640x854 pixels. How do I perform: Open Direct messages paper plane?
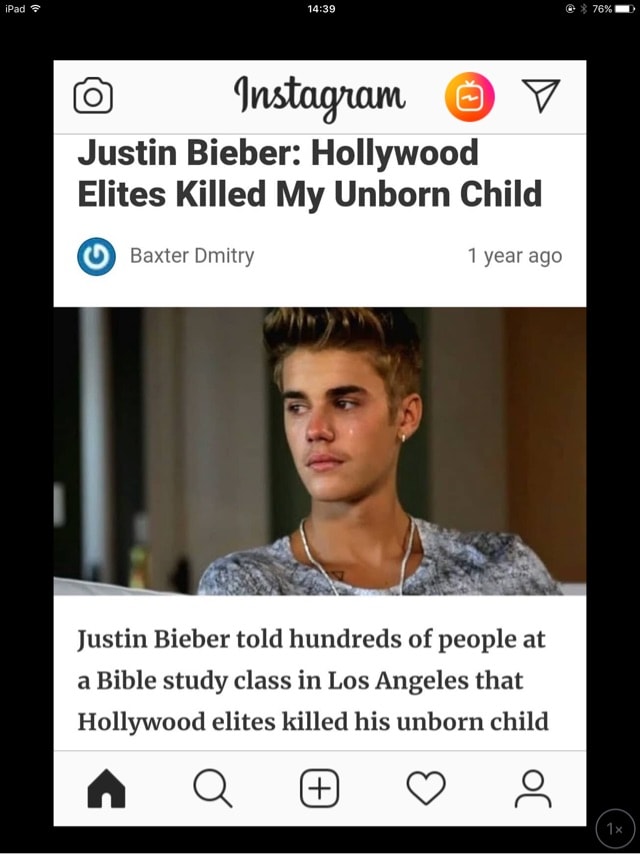(540, 96)
